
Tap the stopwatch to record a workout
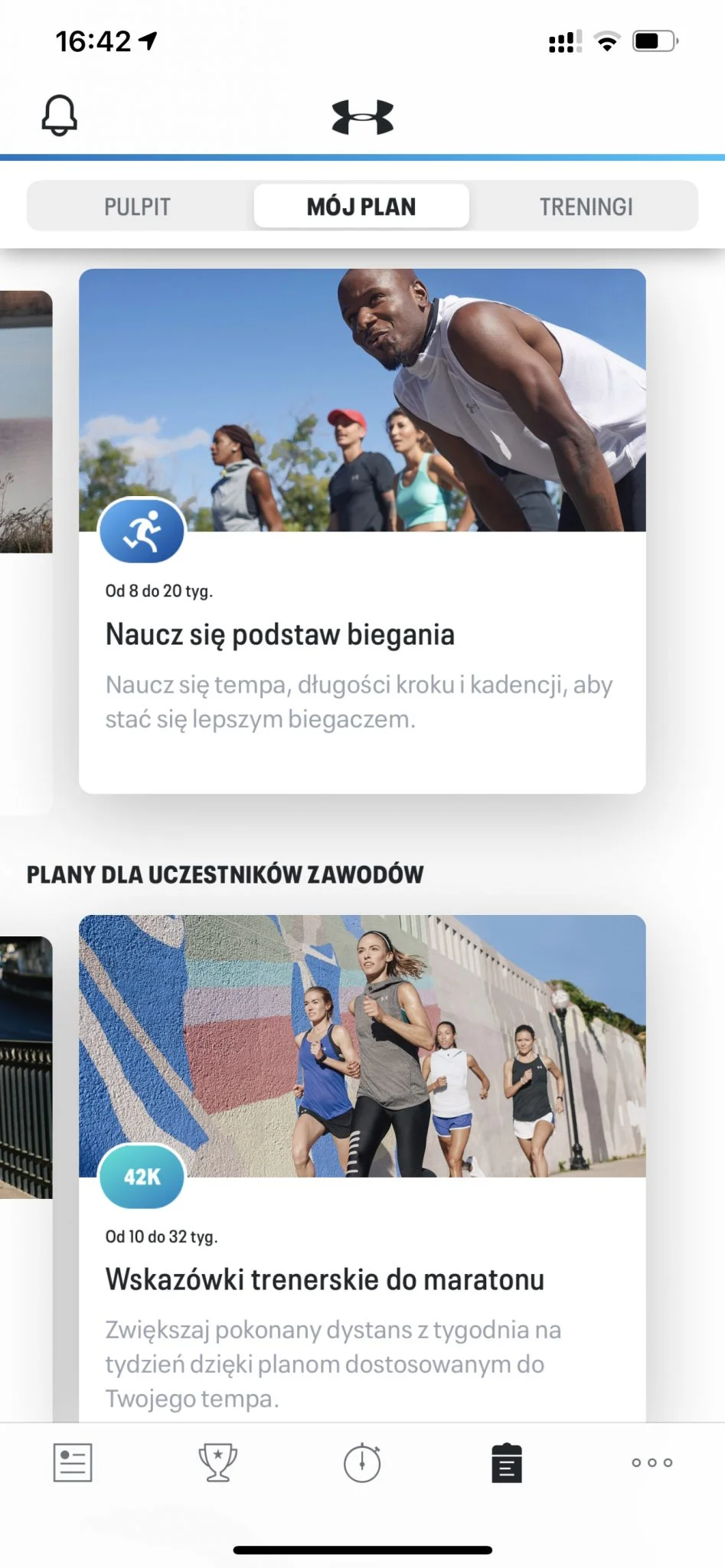point(362,1463)
